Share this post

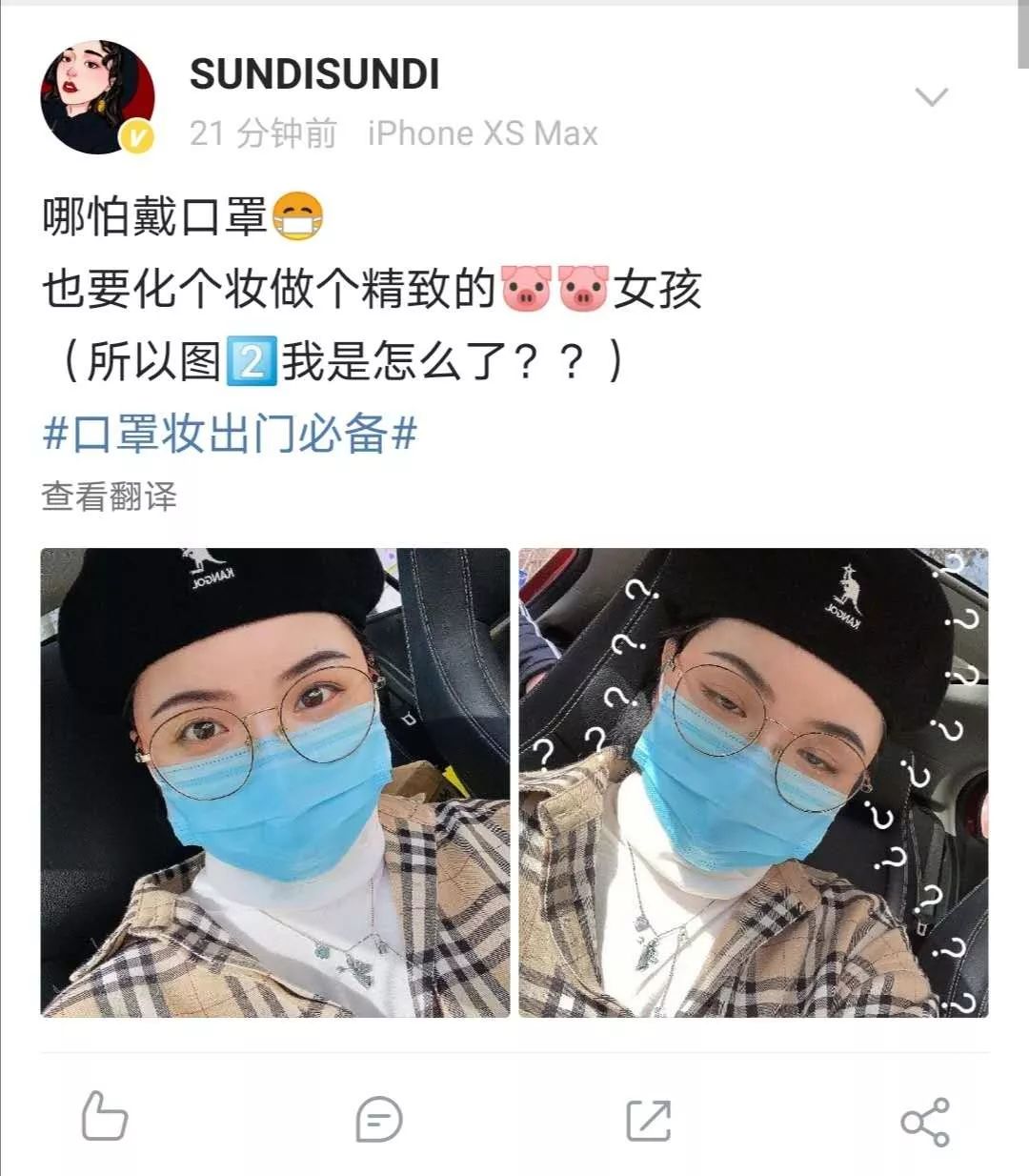click(x=924, y=1121)
